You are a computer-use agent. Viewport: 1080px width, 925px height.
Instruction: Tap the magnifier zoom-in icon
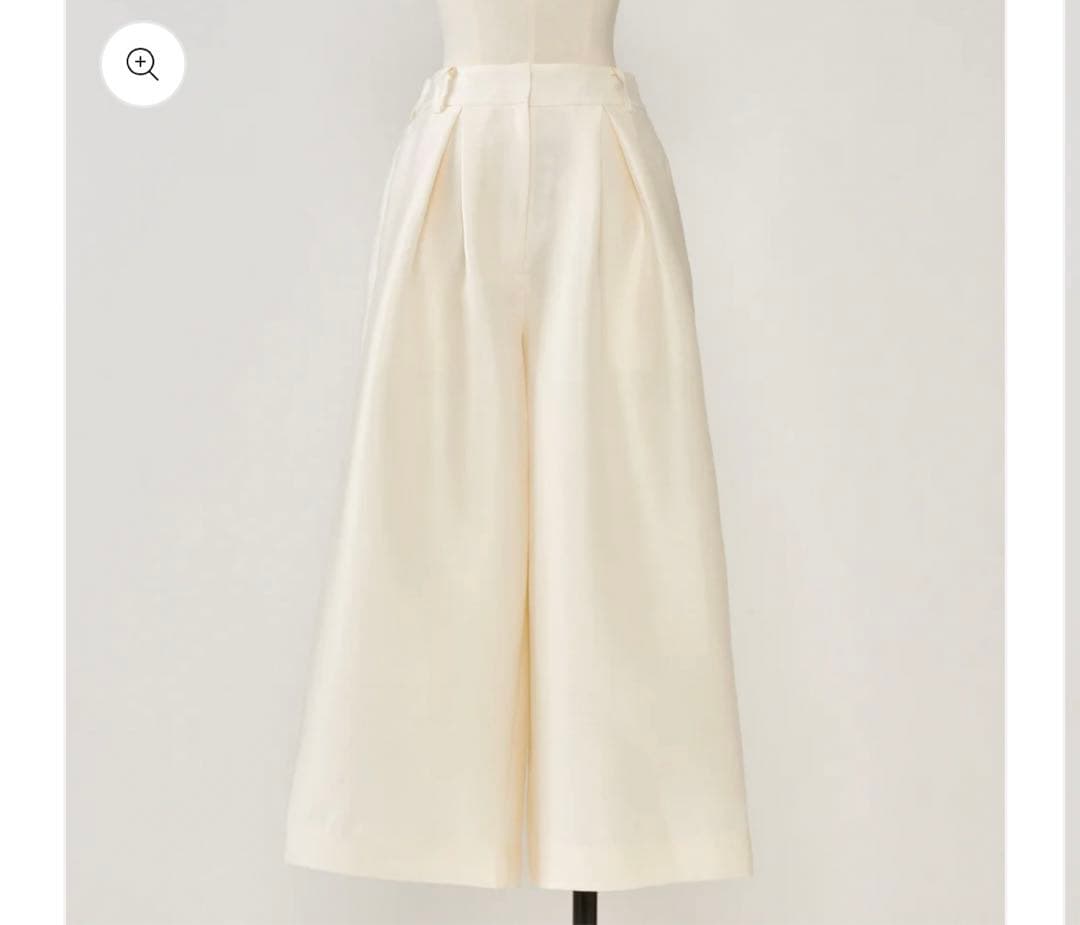pyautogui.click(x=143, y=65)
